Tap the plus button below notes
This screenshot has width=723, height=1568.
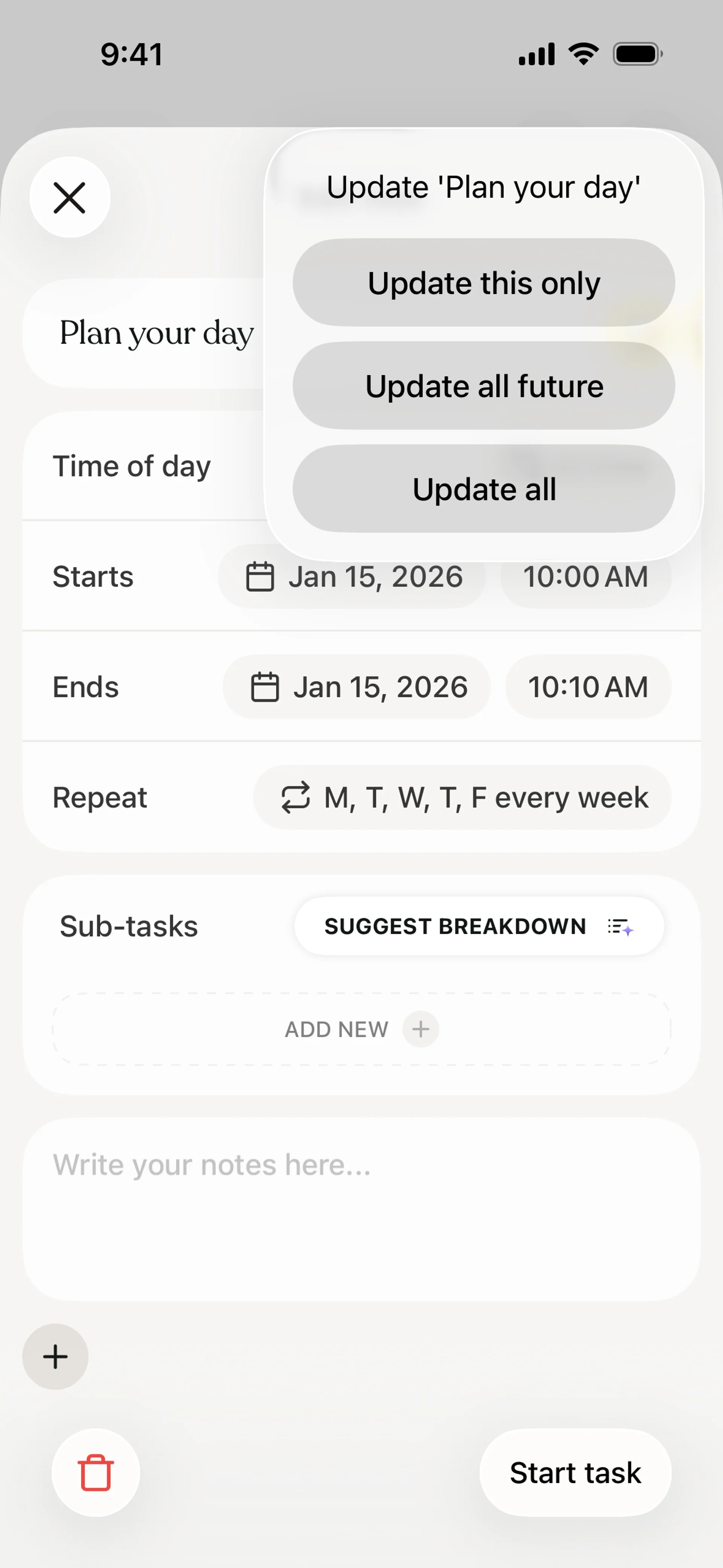(55, 1357)
